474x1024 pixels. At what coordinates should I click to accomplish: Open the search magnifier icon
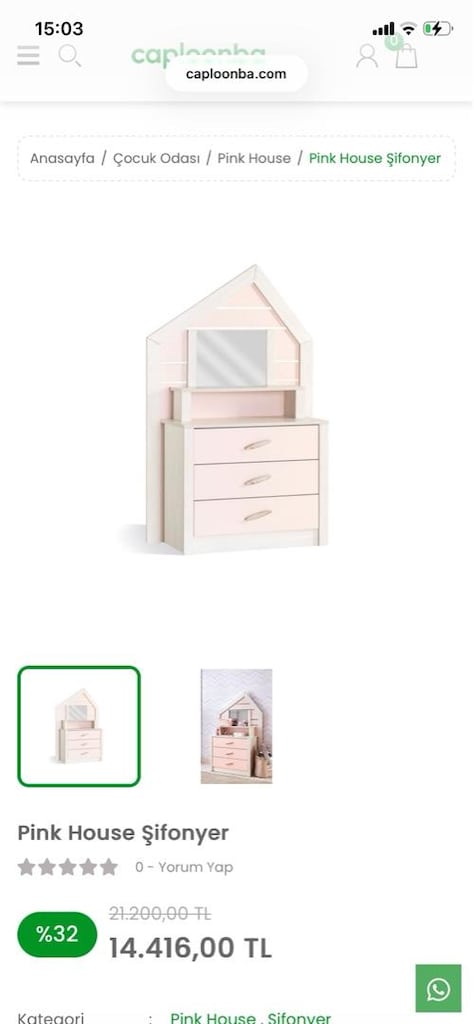(x=70, y=56)
